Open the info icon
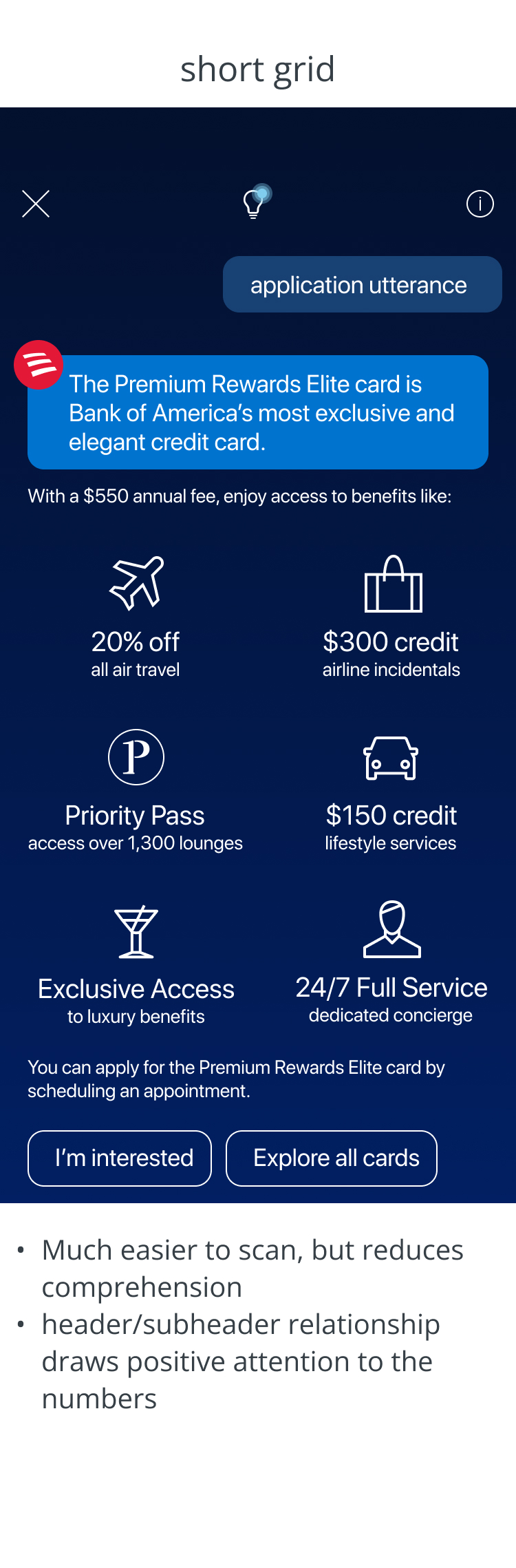Screen dimensions: 516x1568 click(x=480, y=204)
